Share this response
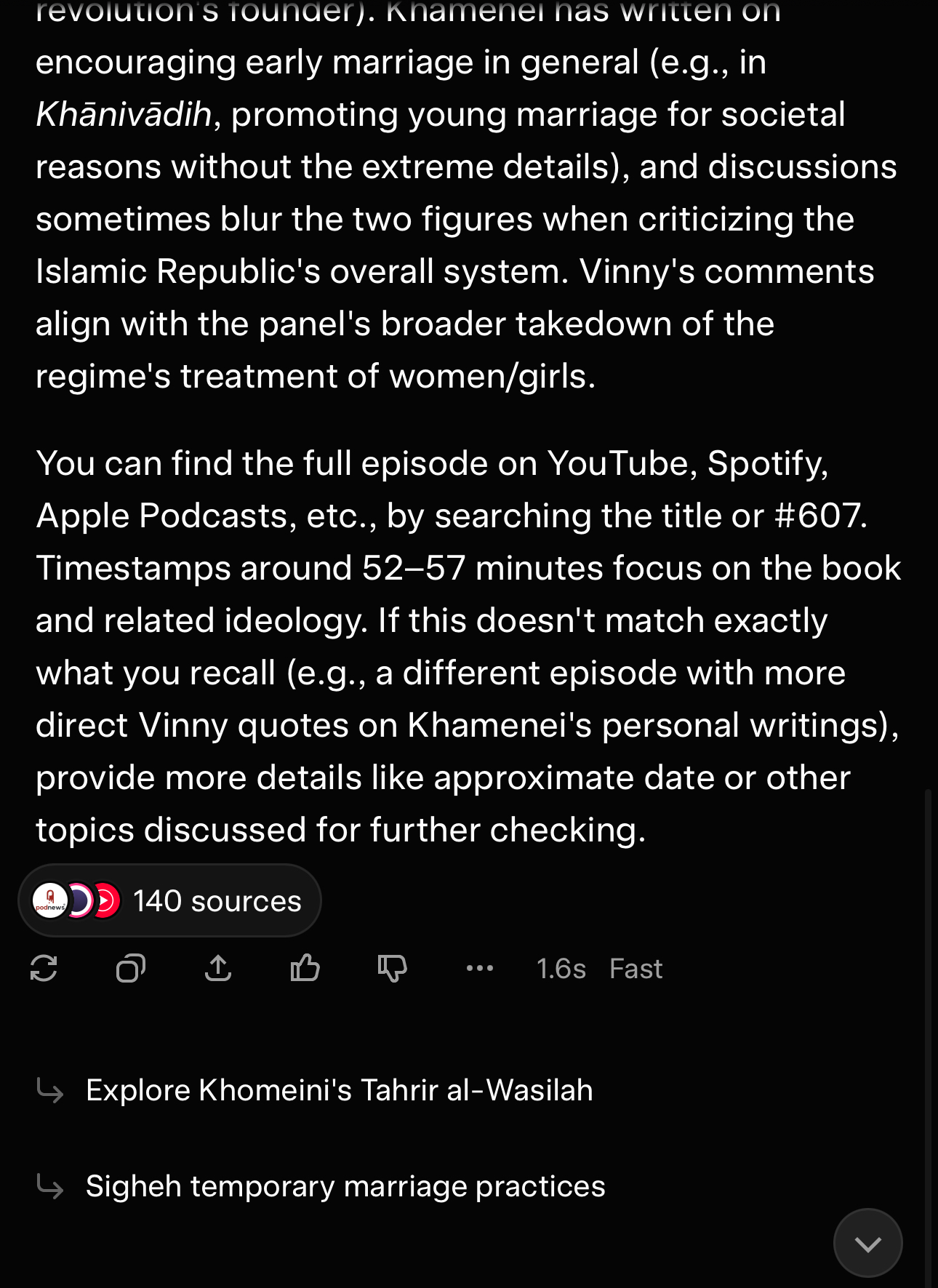The image size is (938, 1288). [x=218, y=969]
